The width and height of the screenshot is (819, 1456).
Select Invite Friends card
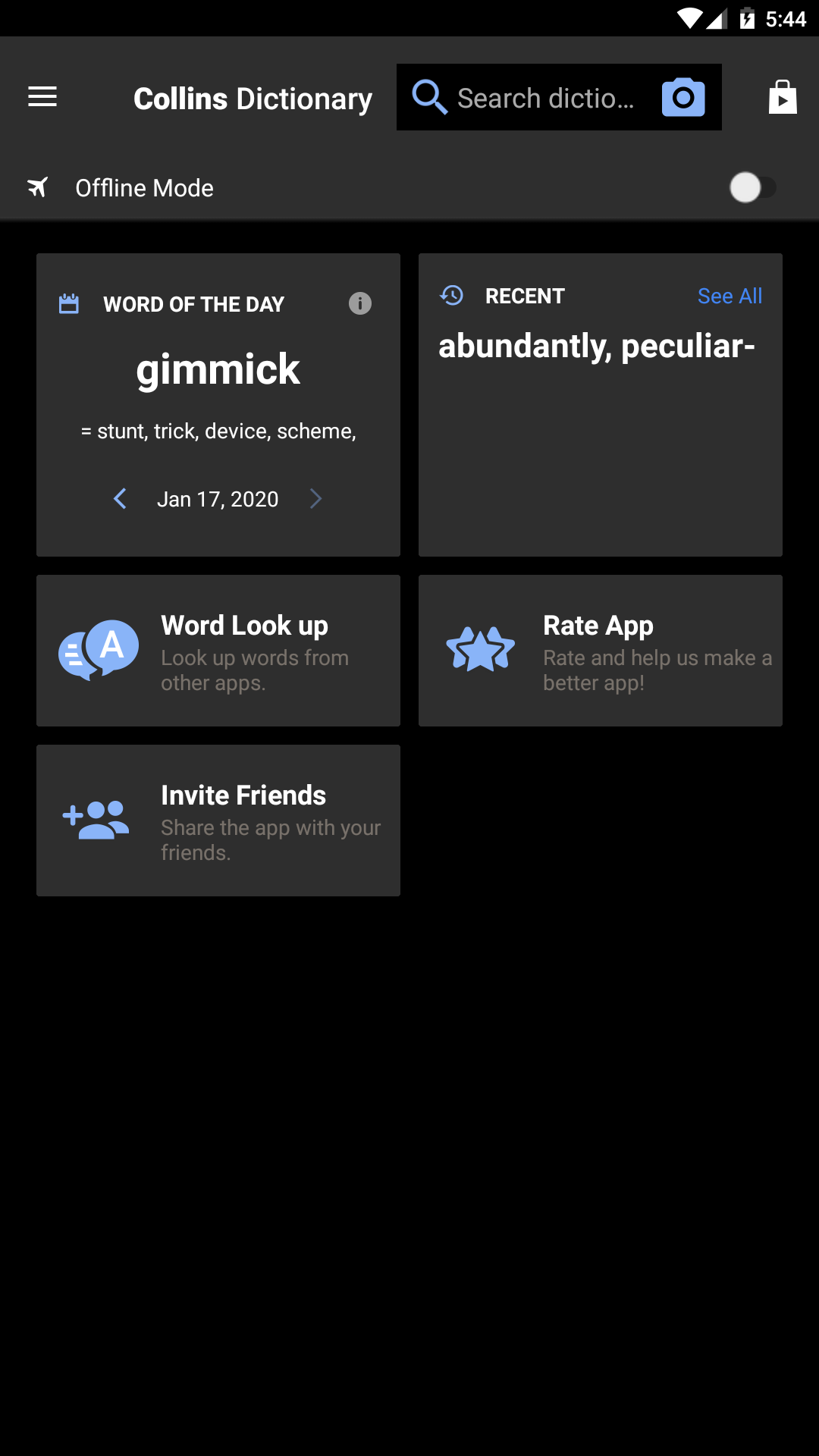point(218,821)
